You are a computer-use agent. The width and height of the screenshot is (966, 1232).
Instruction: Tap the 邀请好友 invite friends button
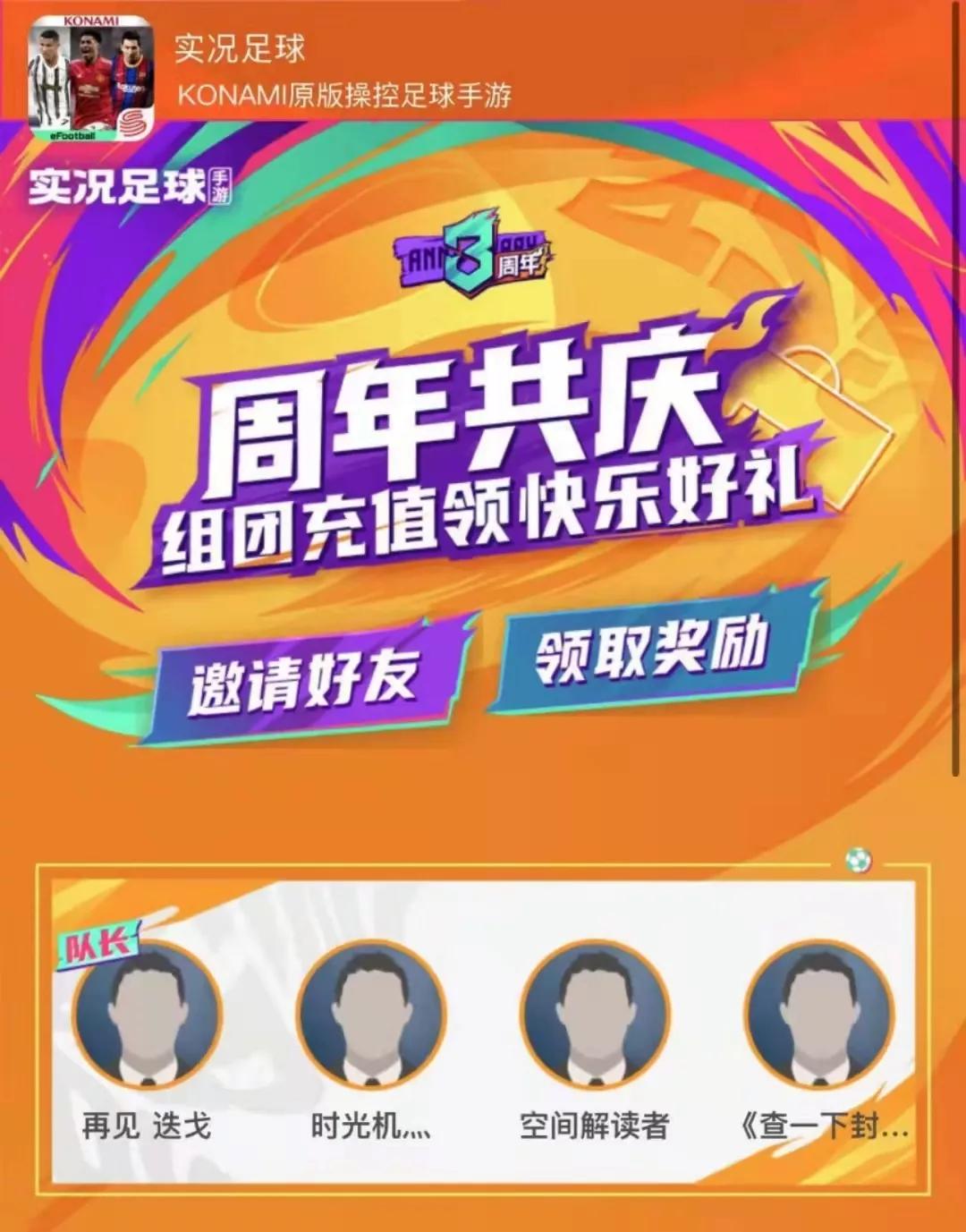tap(304, 677)
